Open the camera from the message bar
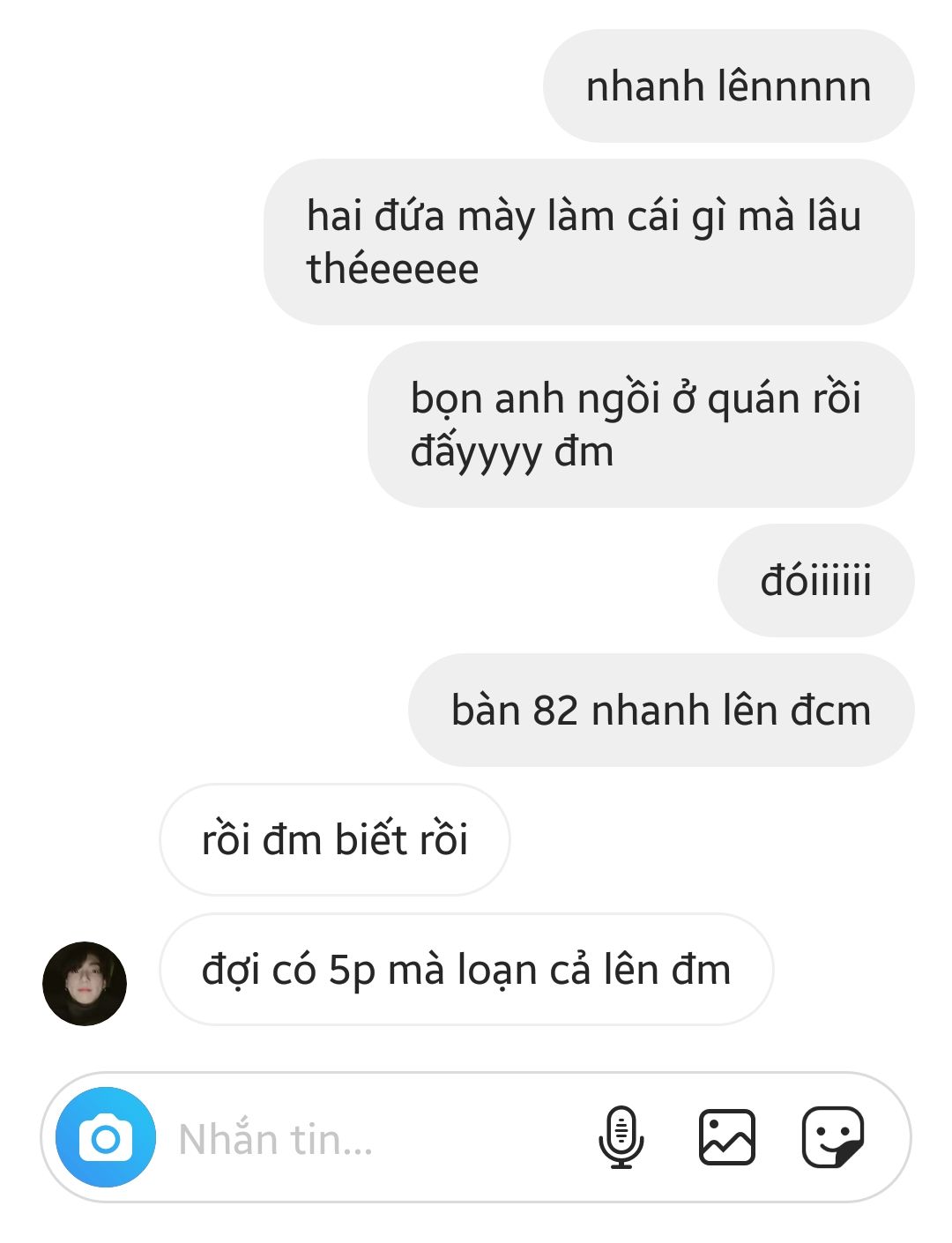The width and height of the screenshot is (952, 1243). click(x=106, y=1138)
